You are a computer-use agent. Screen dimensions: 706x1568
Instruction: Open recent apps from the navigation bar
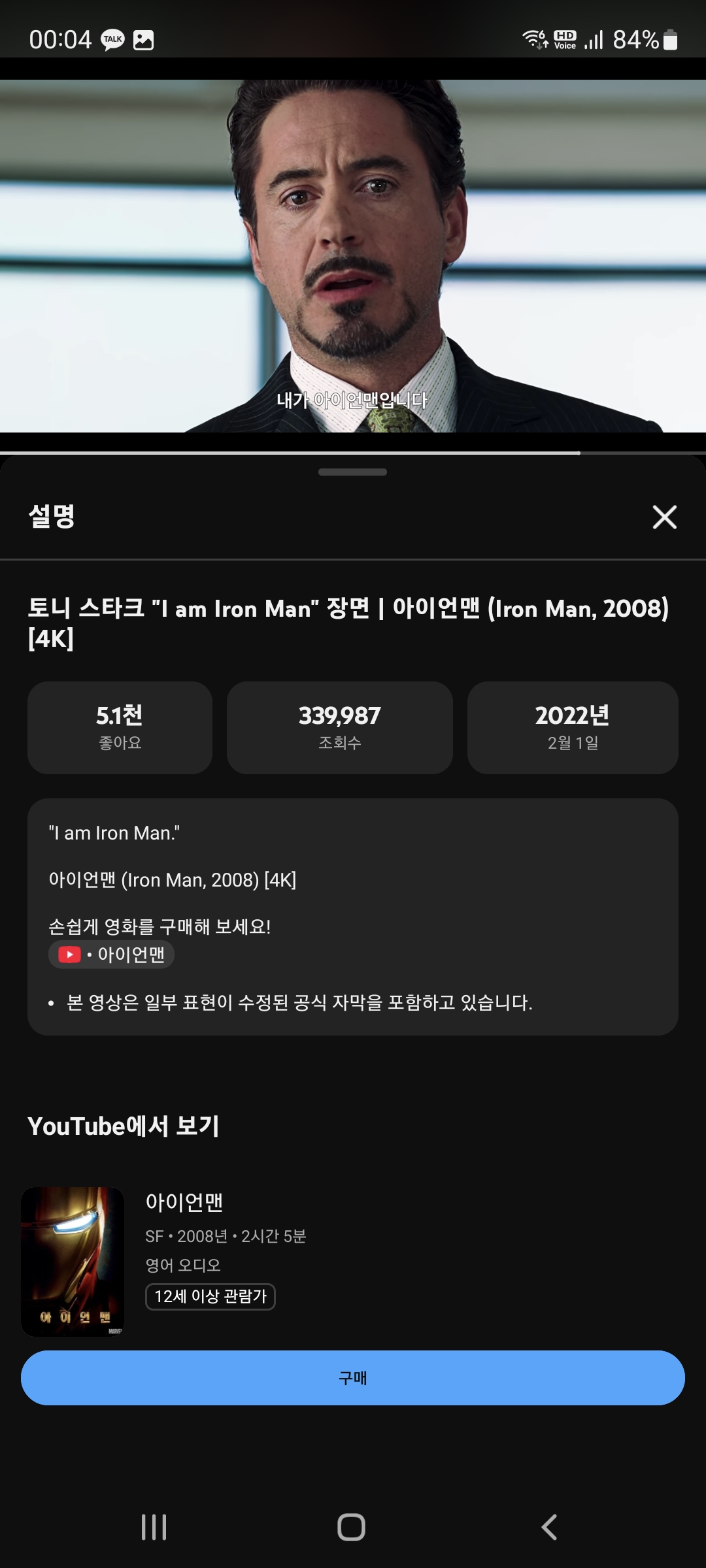[x=154, y=1527]
